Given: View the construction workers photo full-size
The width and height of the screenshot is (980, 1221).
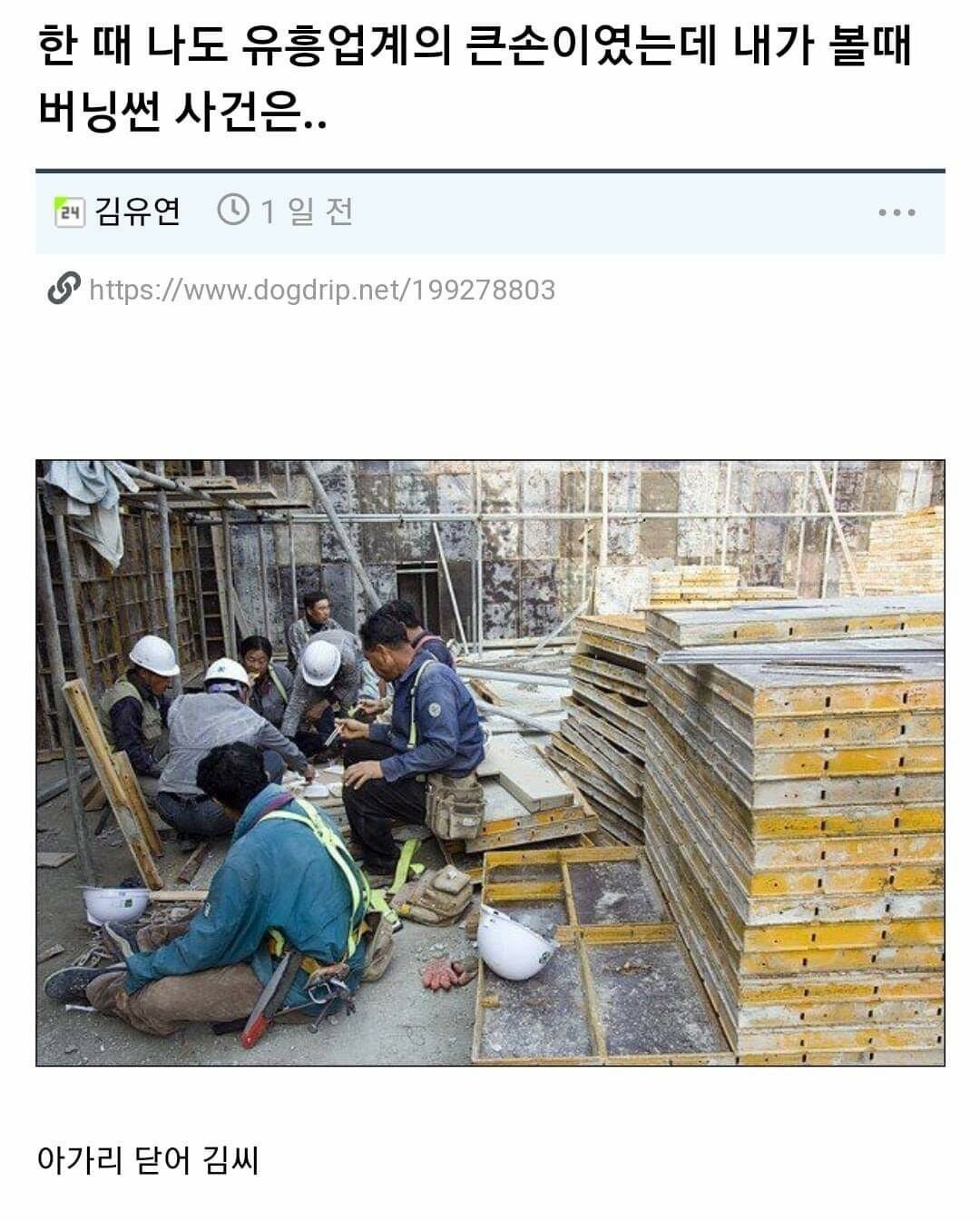Looking at the screenshot, I should coord(490,763).
